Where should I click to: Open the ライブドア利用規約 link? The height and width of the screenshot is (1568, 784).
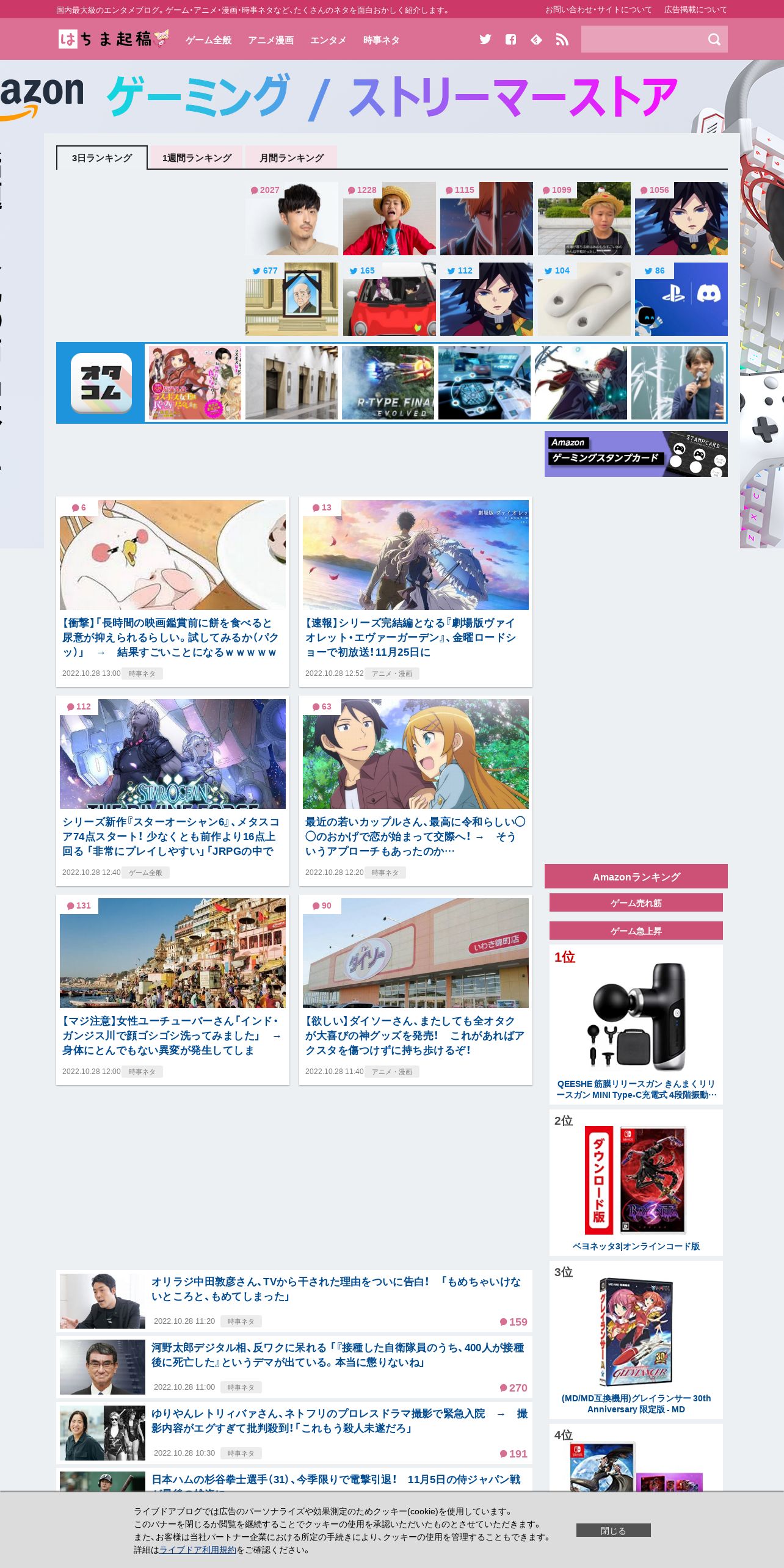coord(197,1550)
